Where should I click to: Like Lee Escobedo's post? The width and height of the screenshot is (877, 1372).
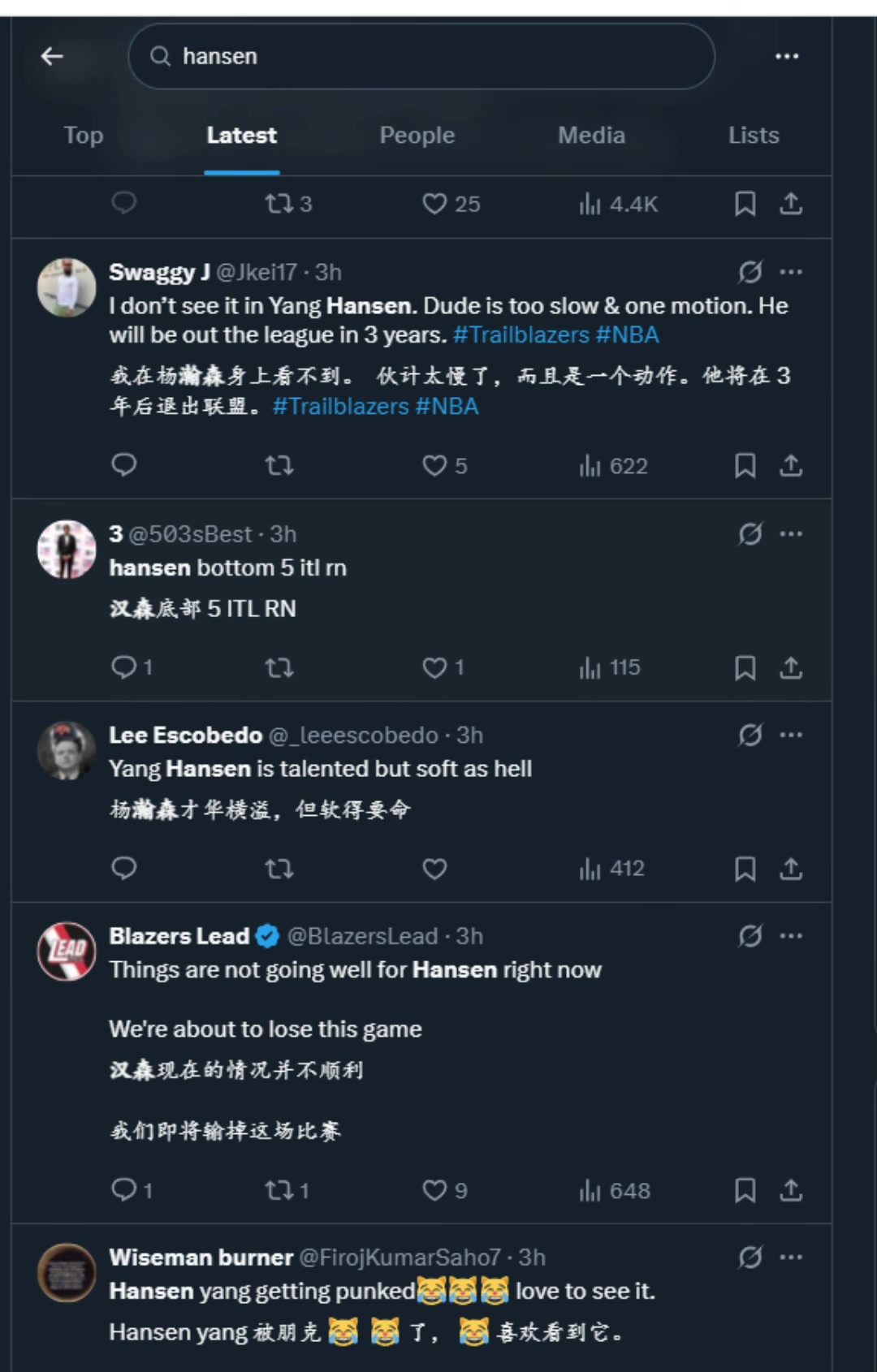pos(435,869)
